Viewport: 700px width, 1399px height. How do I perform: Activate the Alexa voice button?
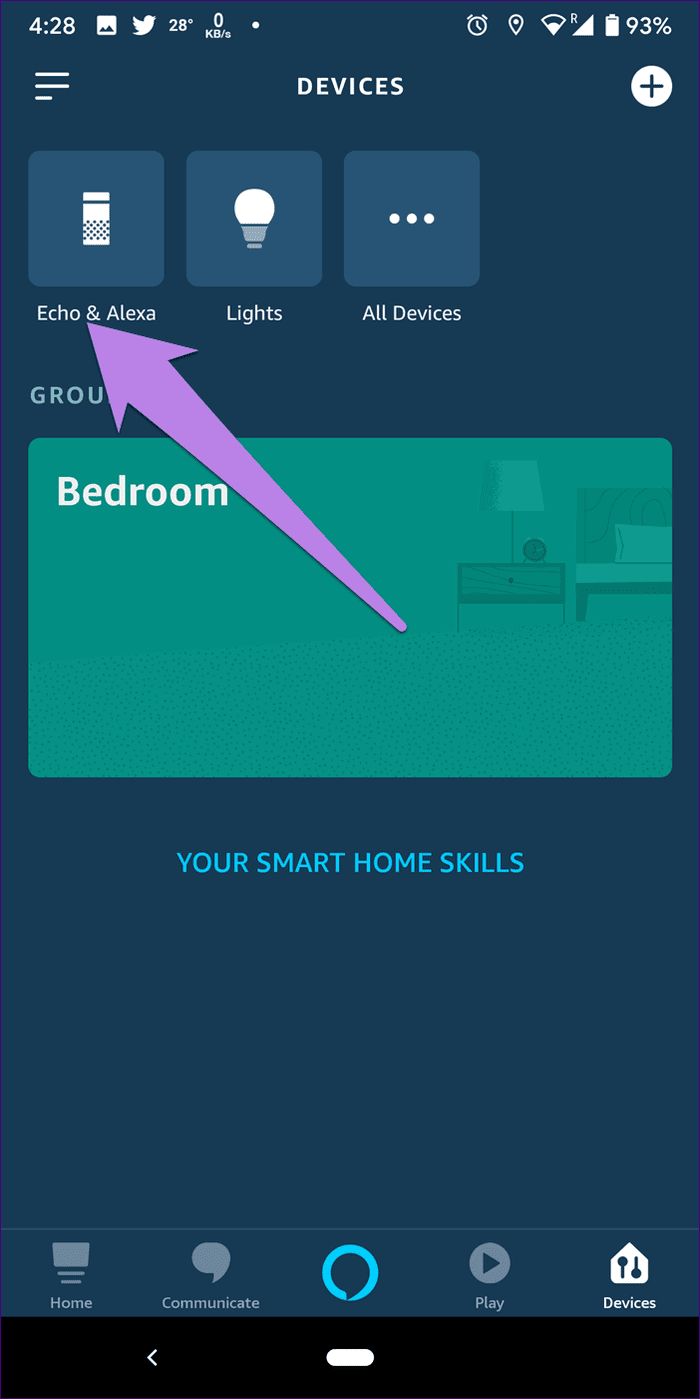click(x=350, y=1272)
